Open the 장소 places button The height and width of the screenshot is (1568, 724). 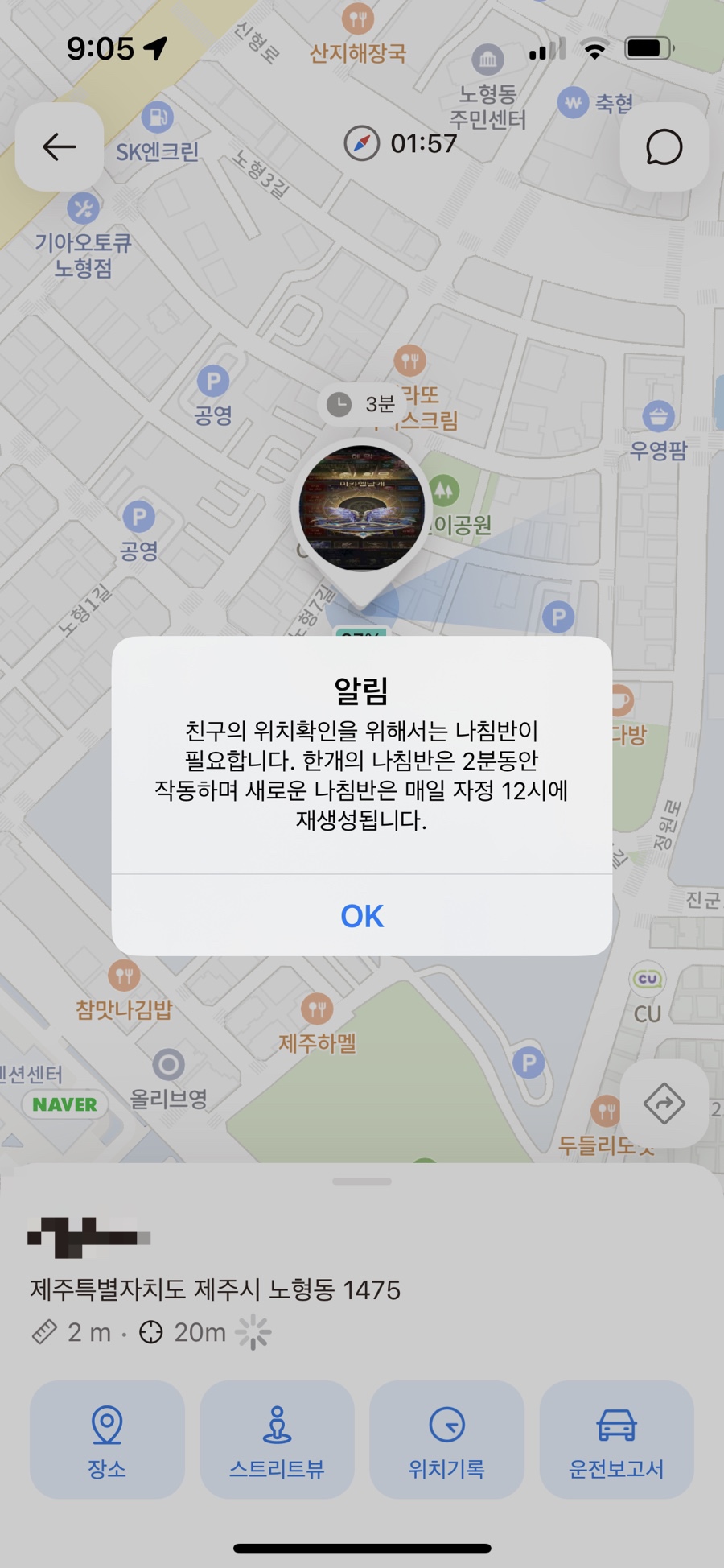(107, 1440)
